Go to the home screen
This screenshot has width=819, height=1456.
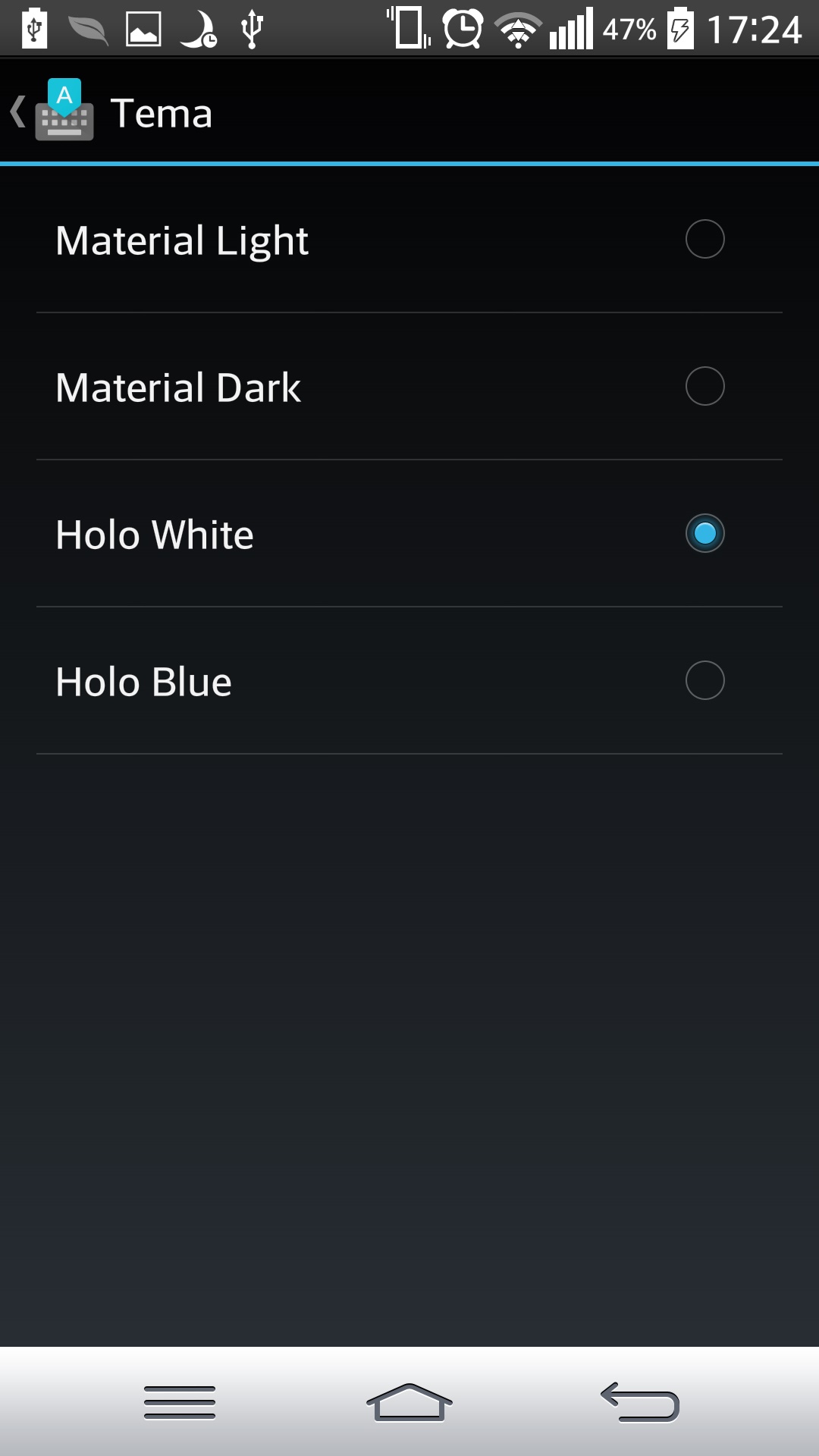pos(409,1402)
